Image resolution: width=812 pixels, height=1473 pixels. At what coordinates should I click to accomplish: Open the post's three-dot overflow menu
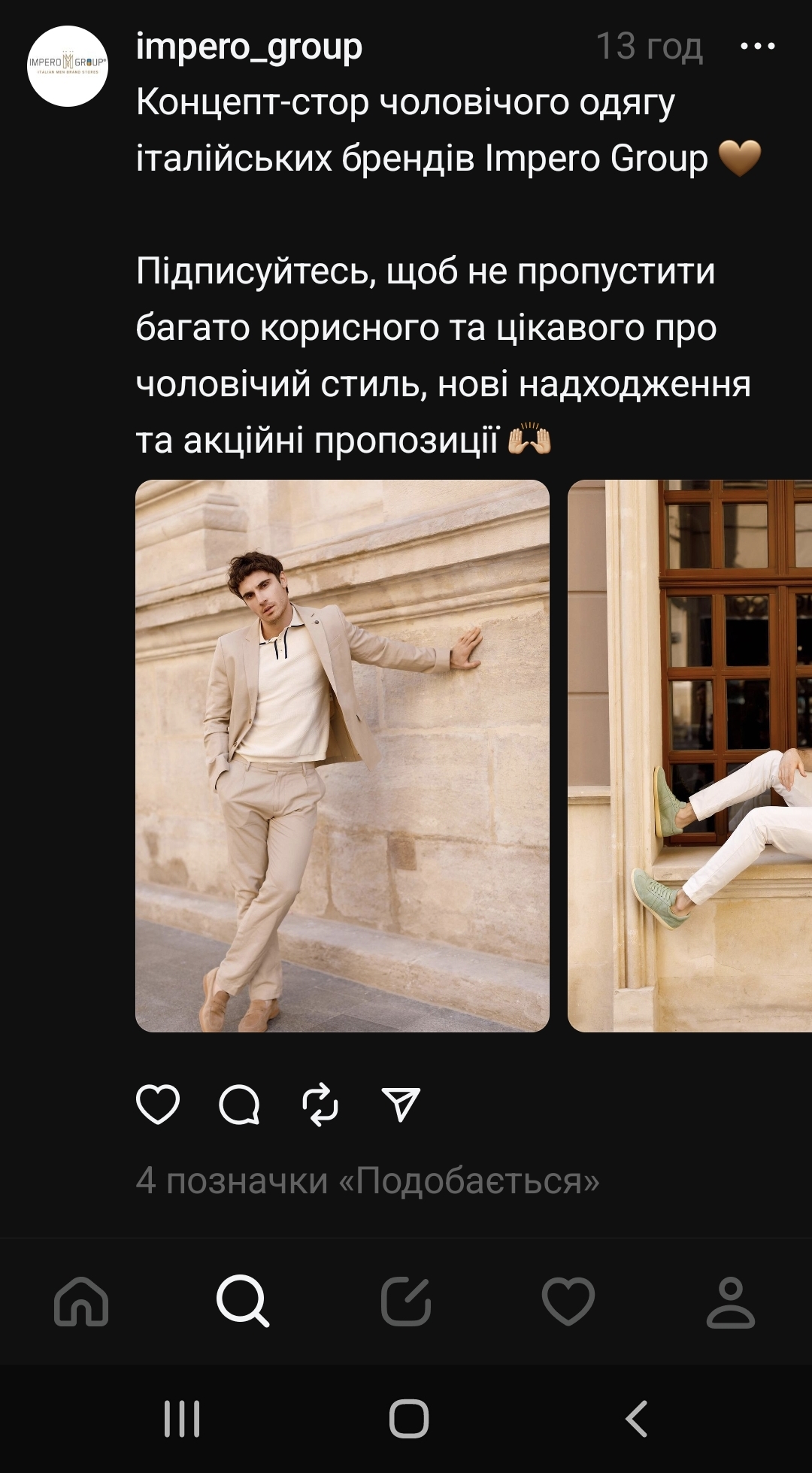pos(757,47)
